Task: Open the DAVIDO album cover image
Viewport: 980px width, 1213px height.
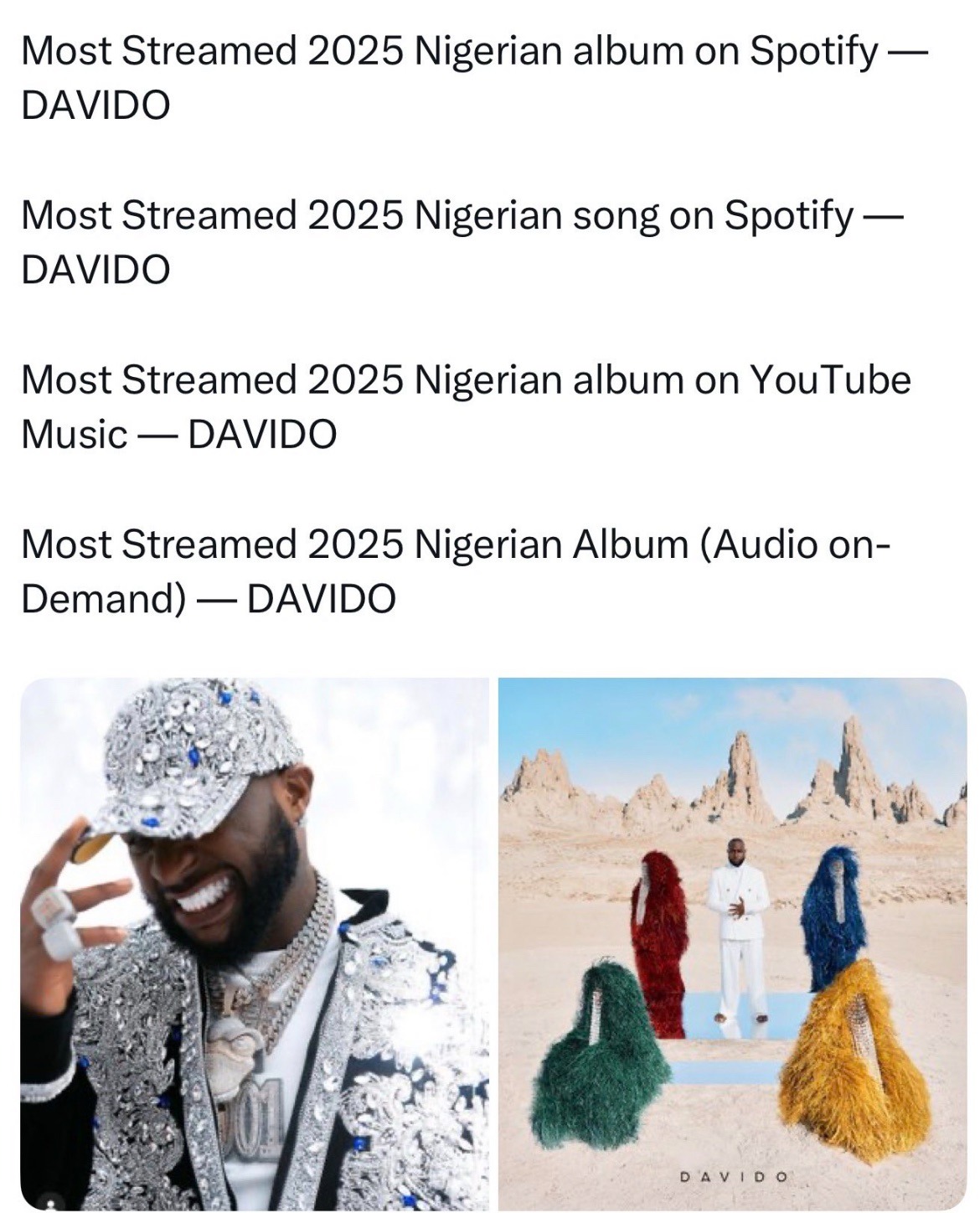Action: tap(732, 942)
